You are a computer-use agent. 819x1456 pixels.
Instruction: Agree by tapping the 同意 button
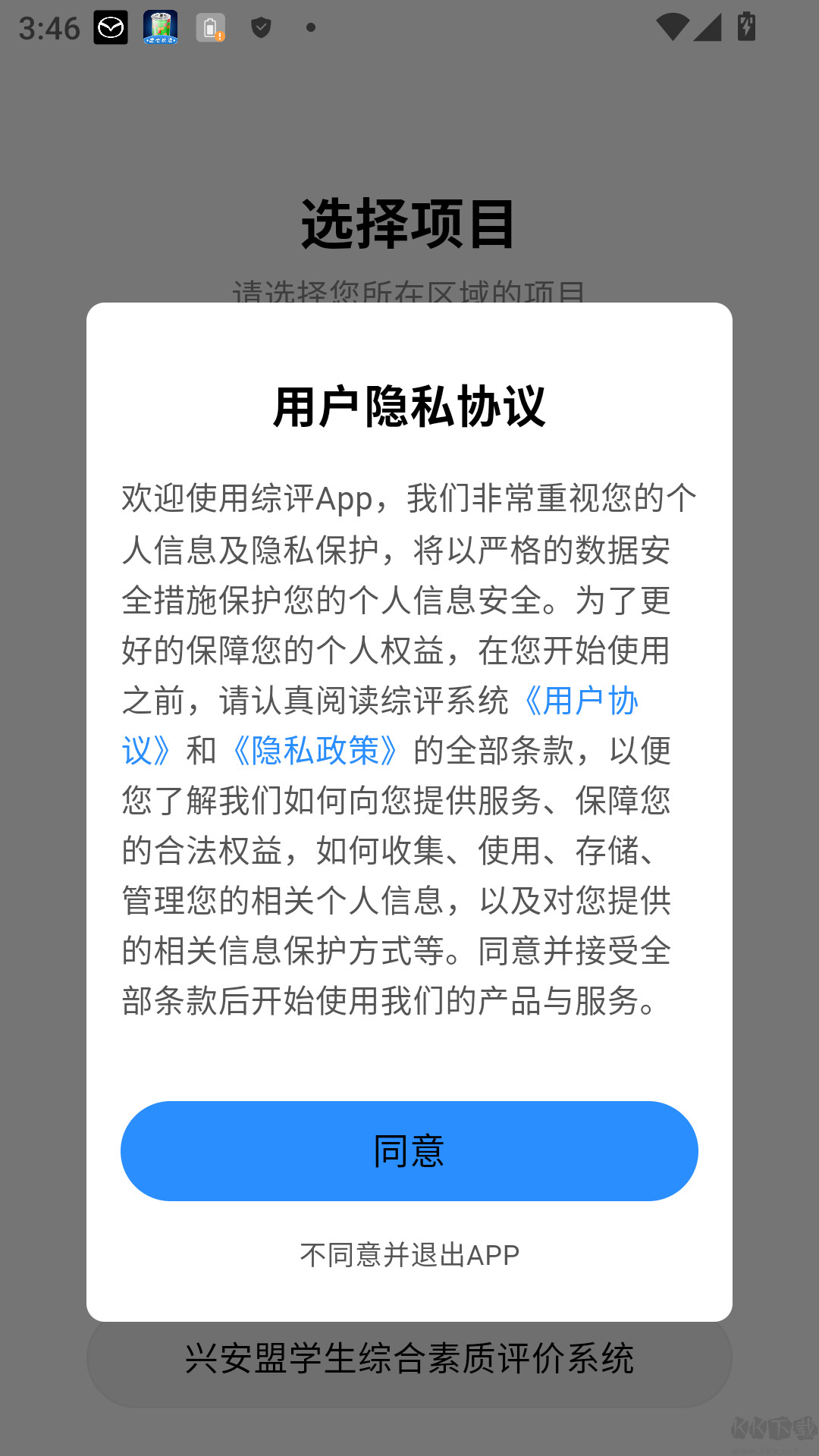[x=409, y=1150]
